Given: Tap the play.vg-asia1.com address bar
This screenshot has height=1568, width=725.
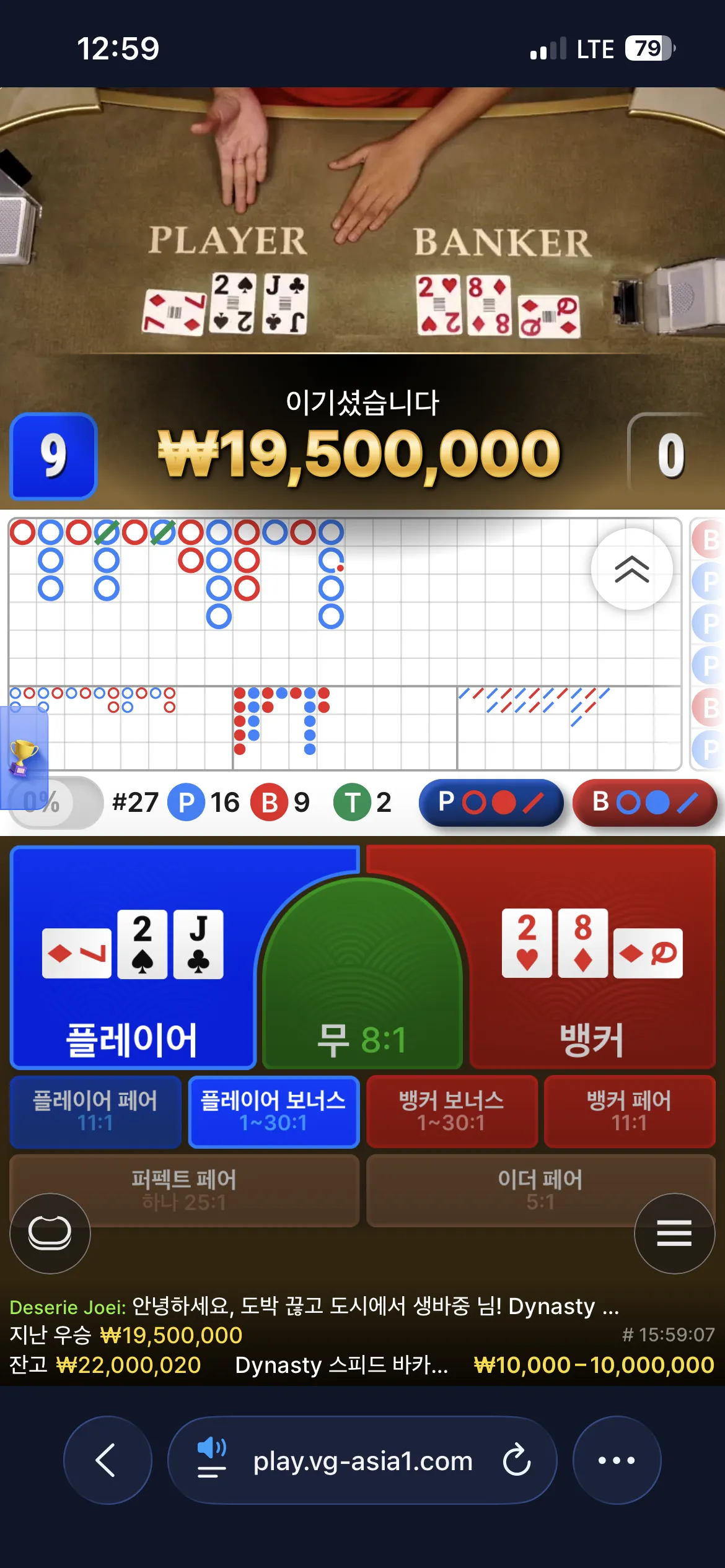Looking at the screenshot, I should [x=362, y=1460].
